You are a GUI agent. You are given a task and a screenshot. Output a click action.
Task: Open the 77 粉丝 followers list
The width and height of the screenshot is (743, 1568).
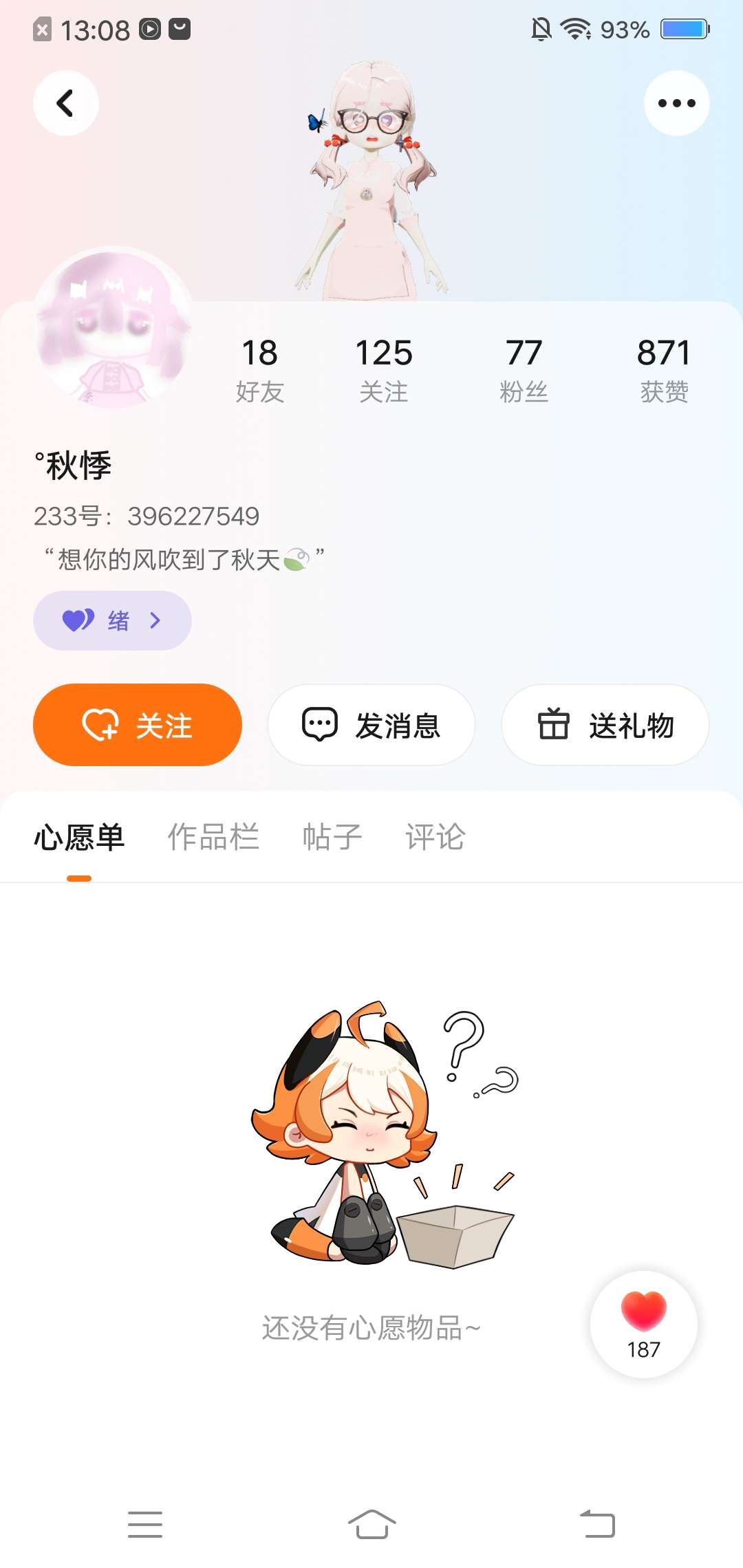pos(524,369)
